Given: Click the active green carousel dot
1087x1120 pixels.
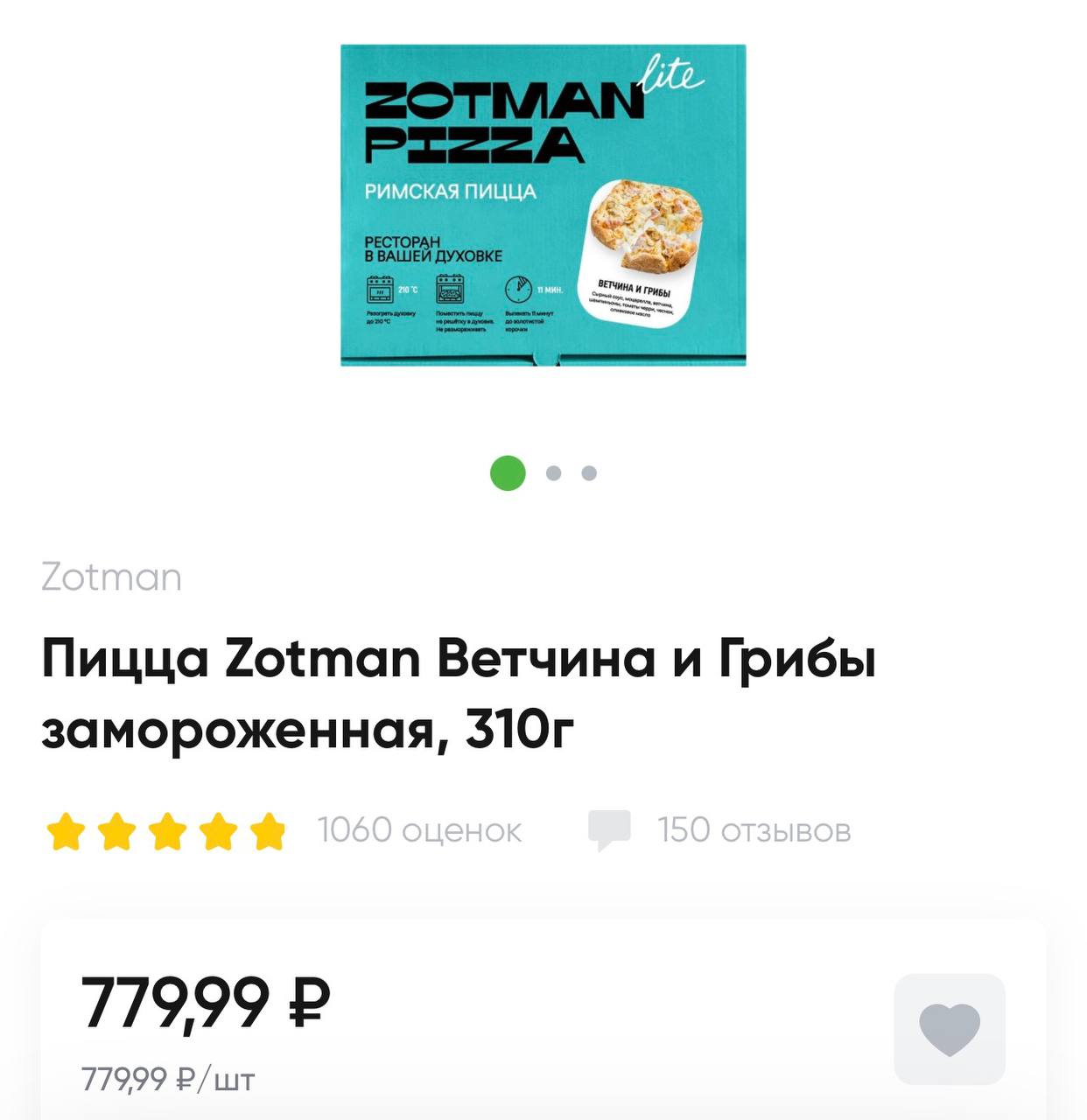Looking at the screenshot, I should [506, 474].
